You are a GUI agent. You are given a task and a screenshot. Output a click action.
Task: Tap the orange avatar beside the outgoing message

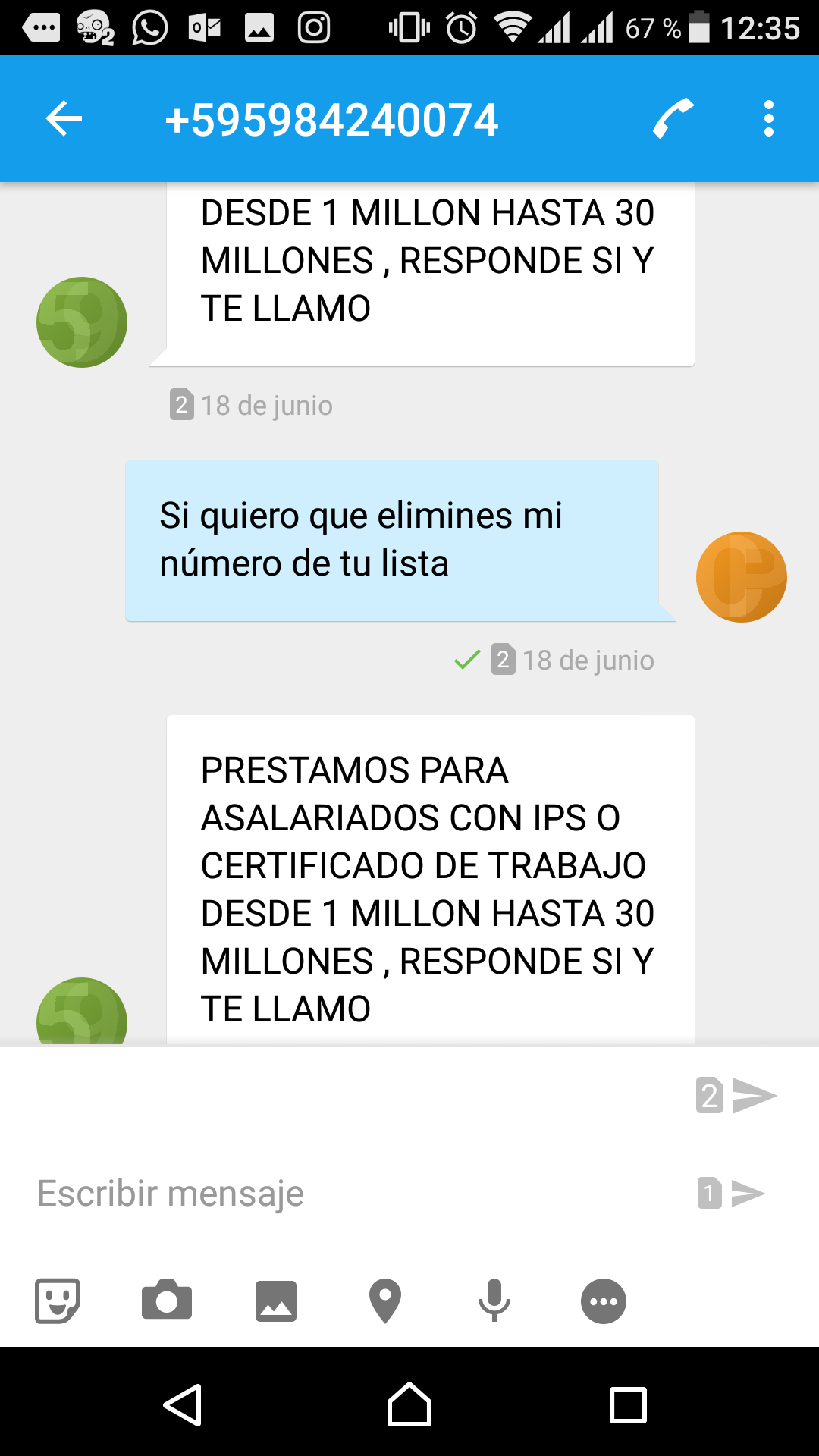(x=742, y=577)
